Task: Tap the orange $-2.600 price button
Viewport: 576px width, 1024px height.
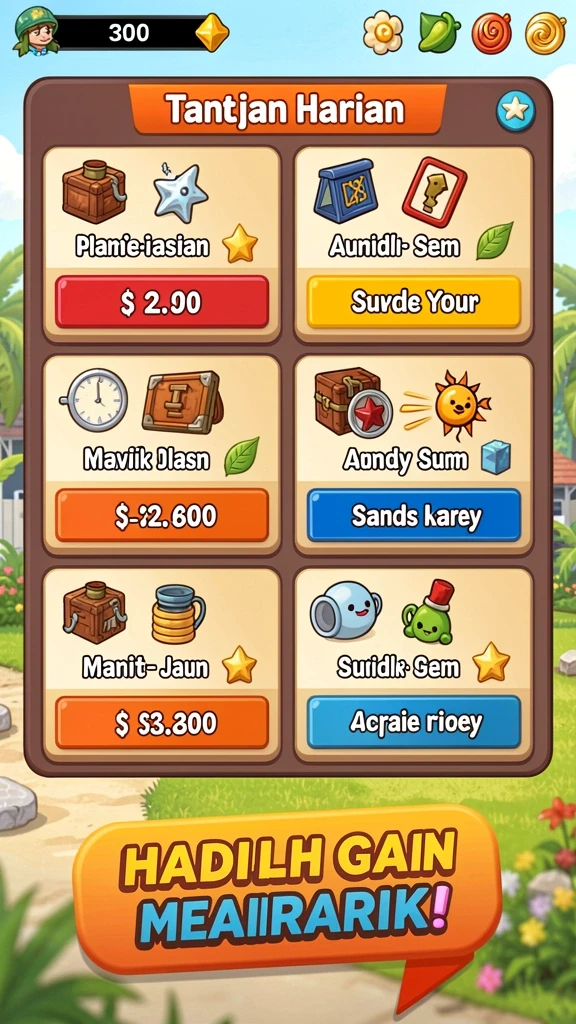Action: click(162, 515)
